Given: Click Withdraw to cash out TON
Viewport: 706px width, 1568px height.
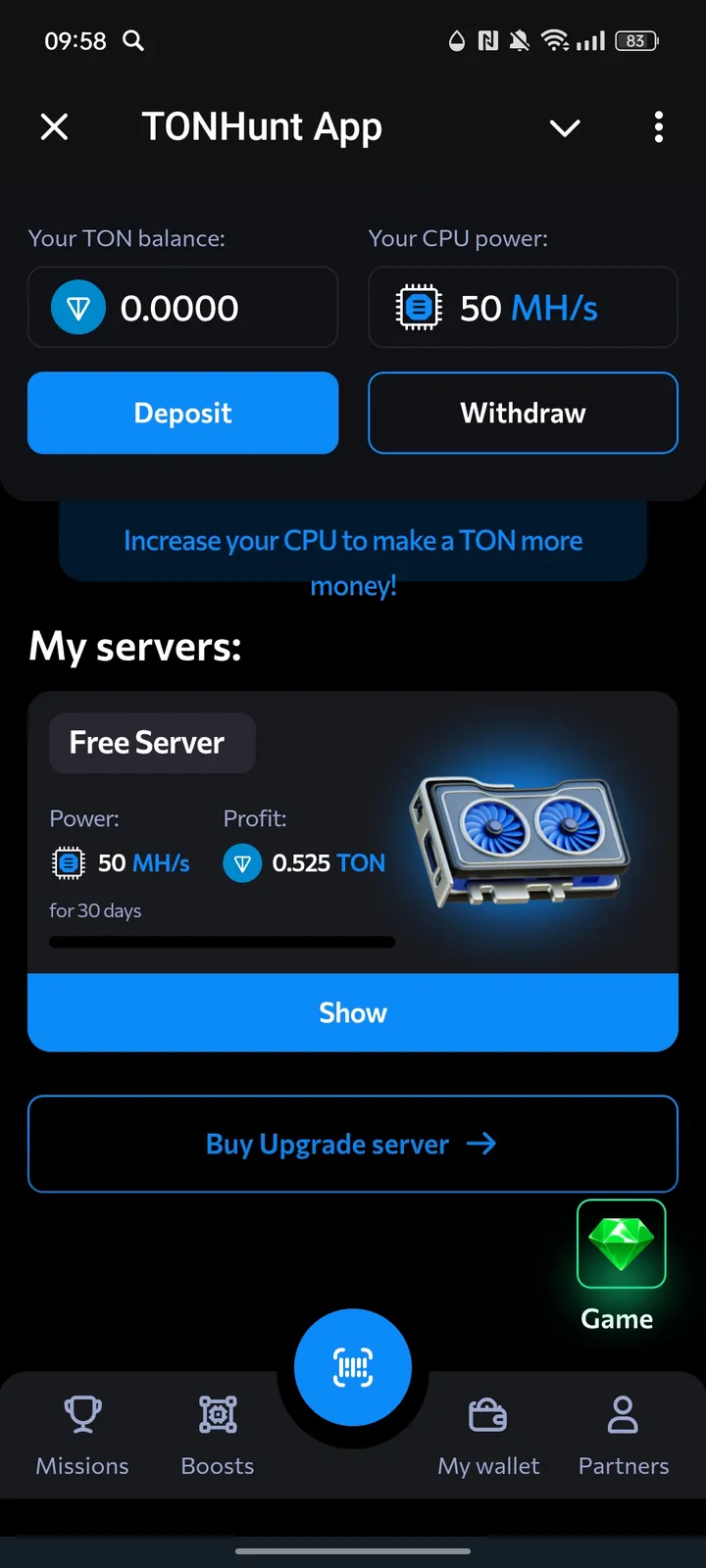Looking at the screenshot, I should click(523, 413).
